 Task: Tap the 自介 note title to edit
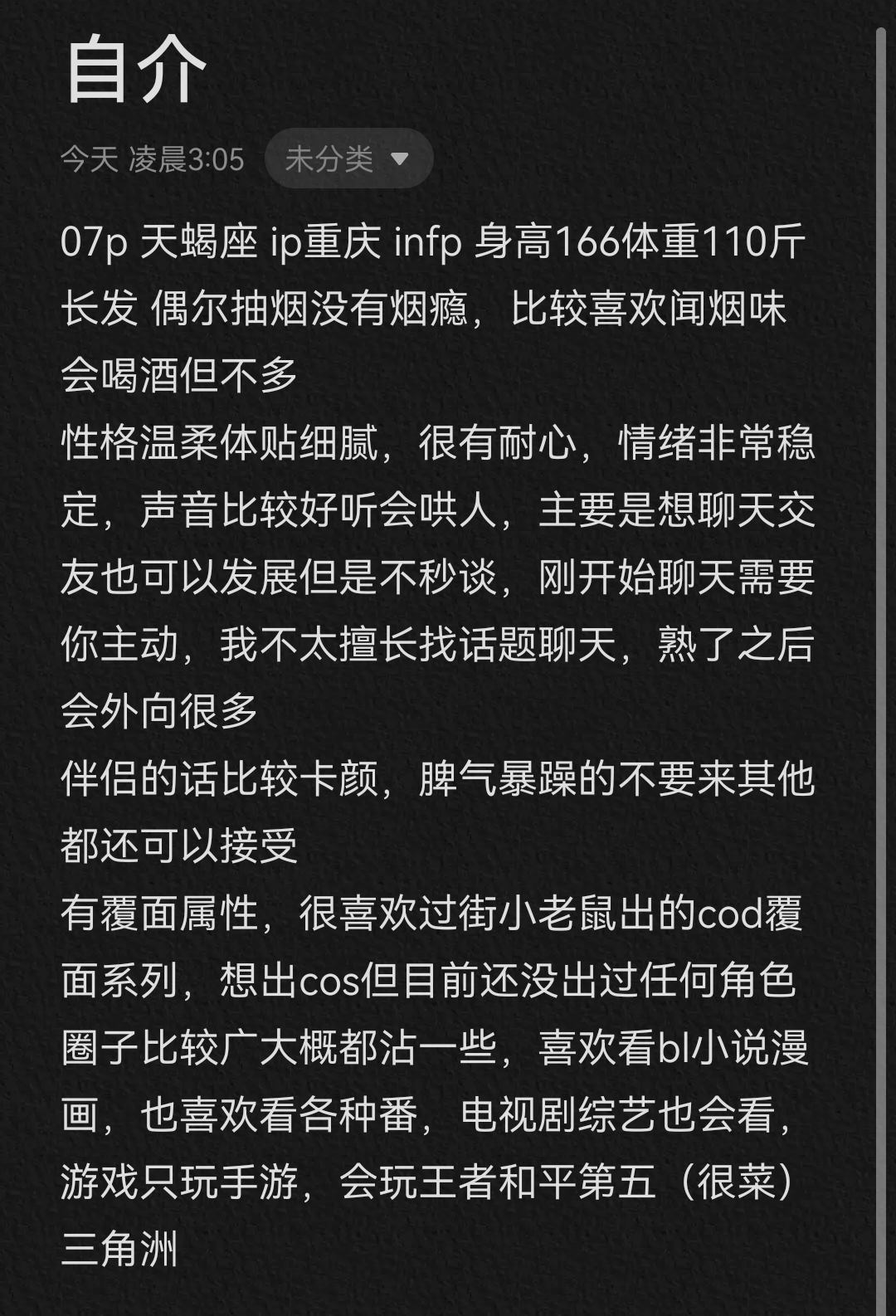click(x=135, y=71)
